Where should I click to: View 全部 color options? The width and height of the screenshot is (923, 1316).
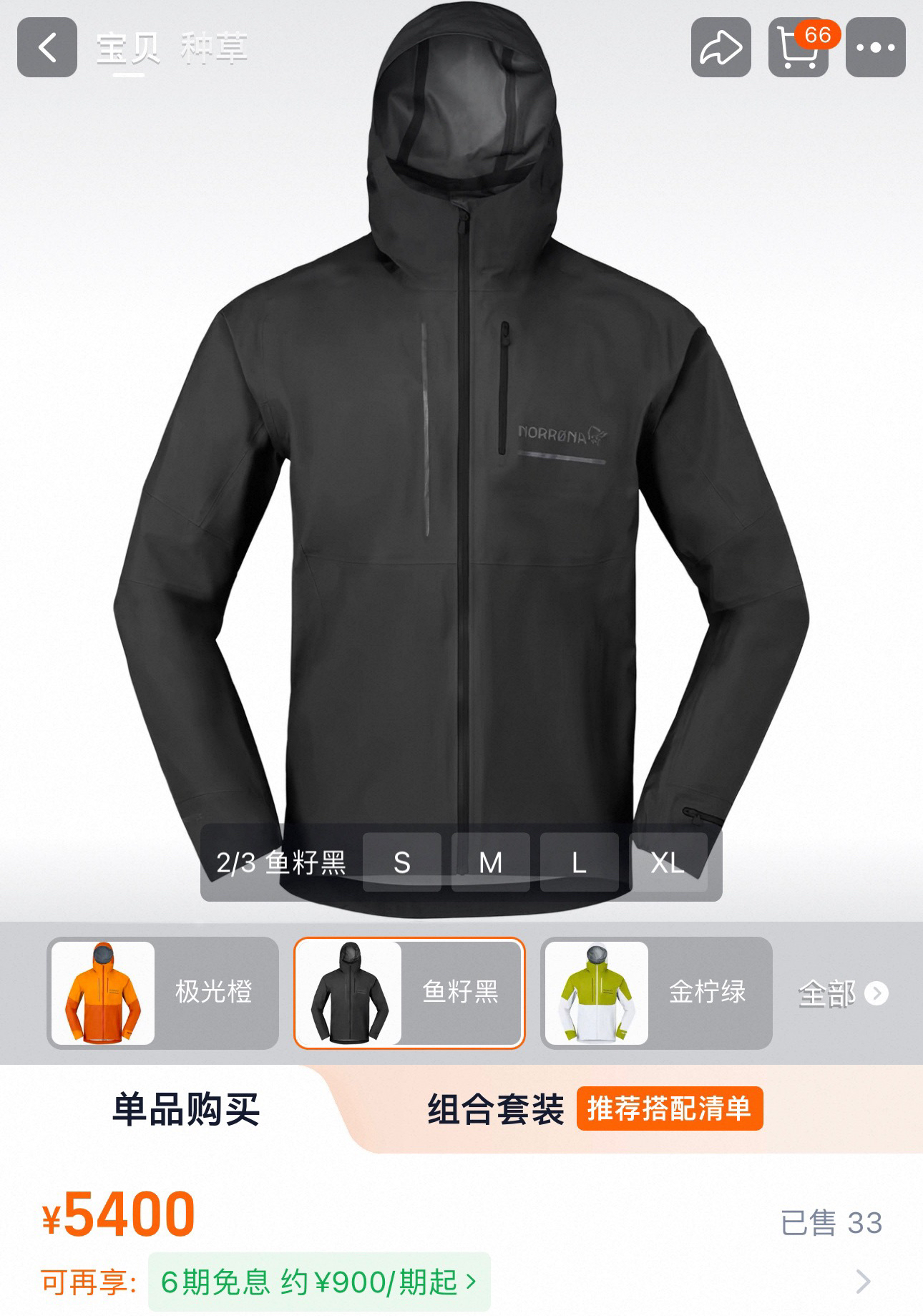(843, 994)
